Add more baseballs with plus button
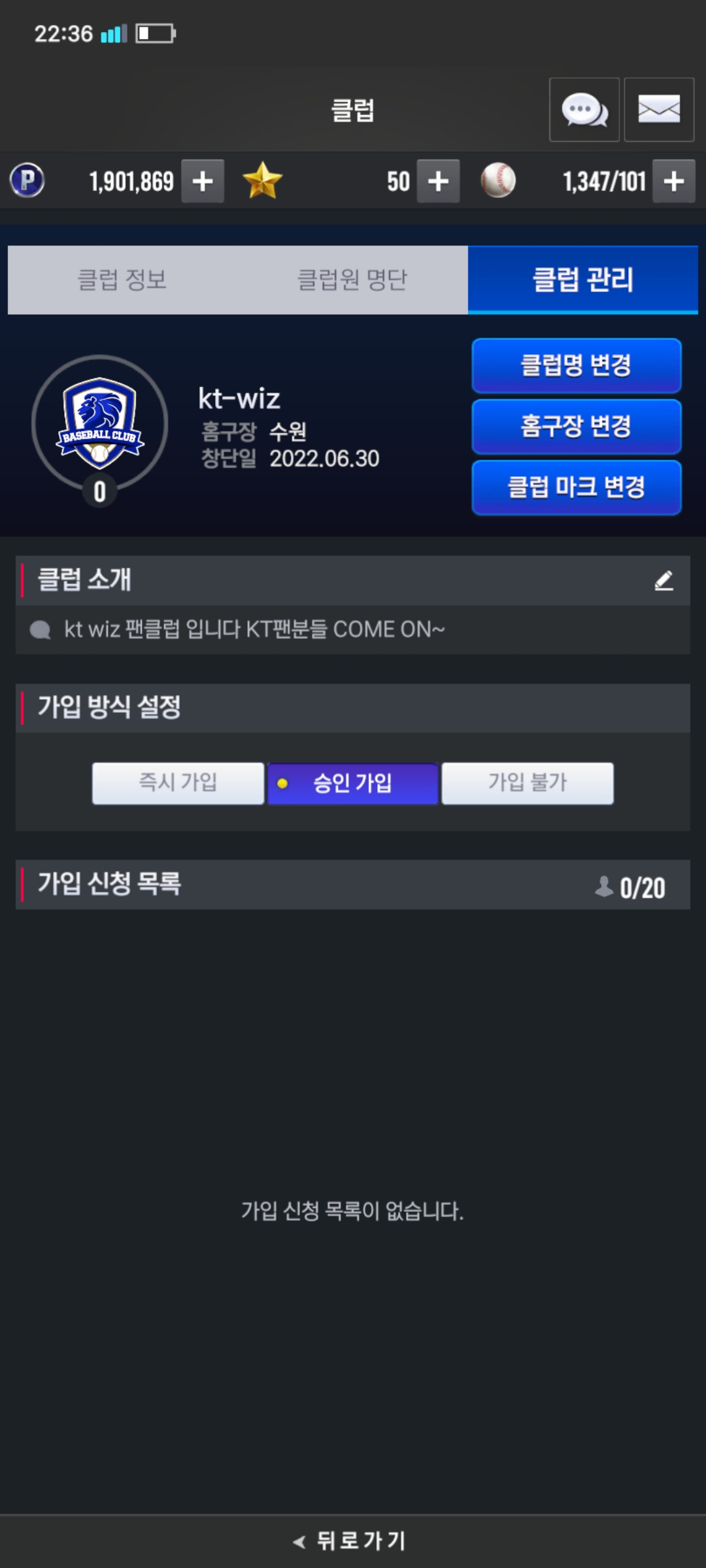The height and width of the screenshot is (1568, 706). (x=674, y=181)
